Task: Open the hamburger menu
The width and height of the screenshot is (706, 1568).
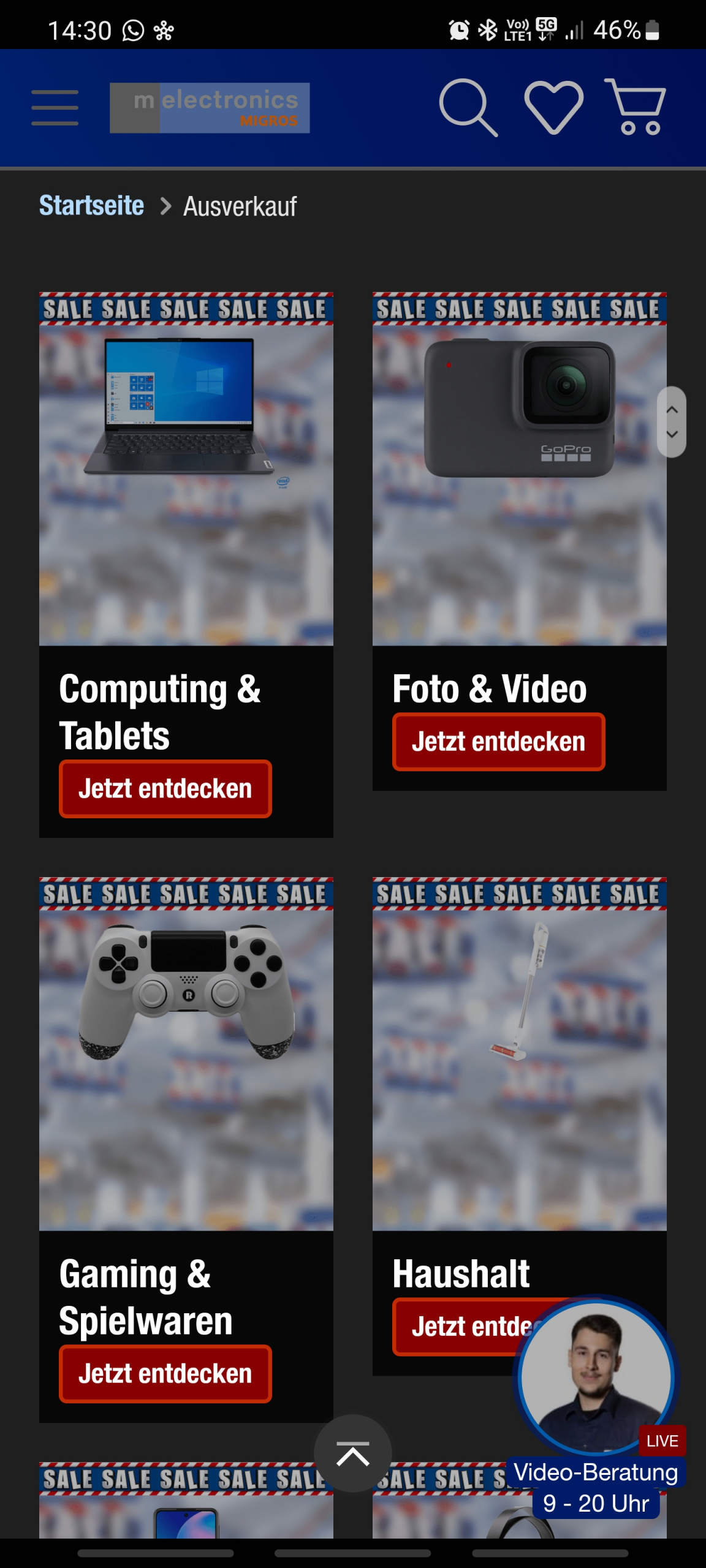Action: (x=55, y=108)
